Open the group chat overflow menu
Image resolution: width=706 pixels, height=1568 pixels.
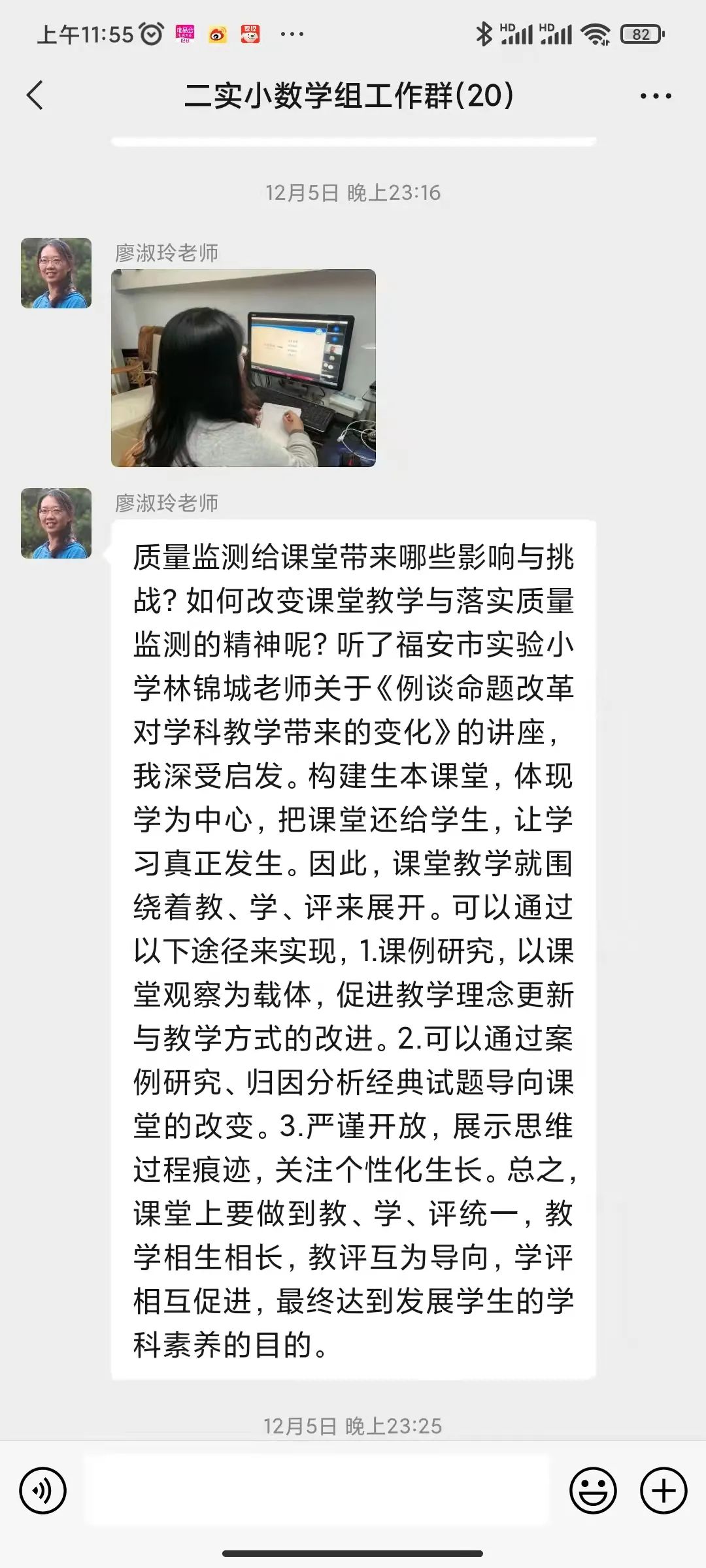point(655,96)
